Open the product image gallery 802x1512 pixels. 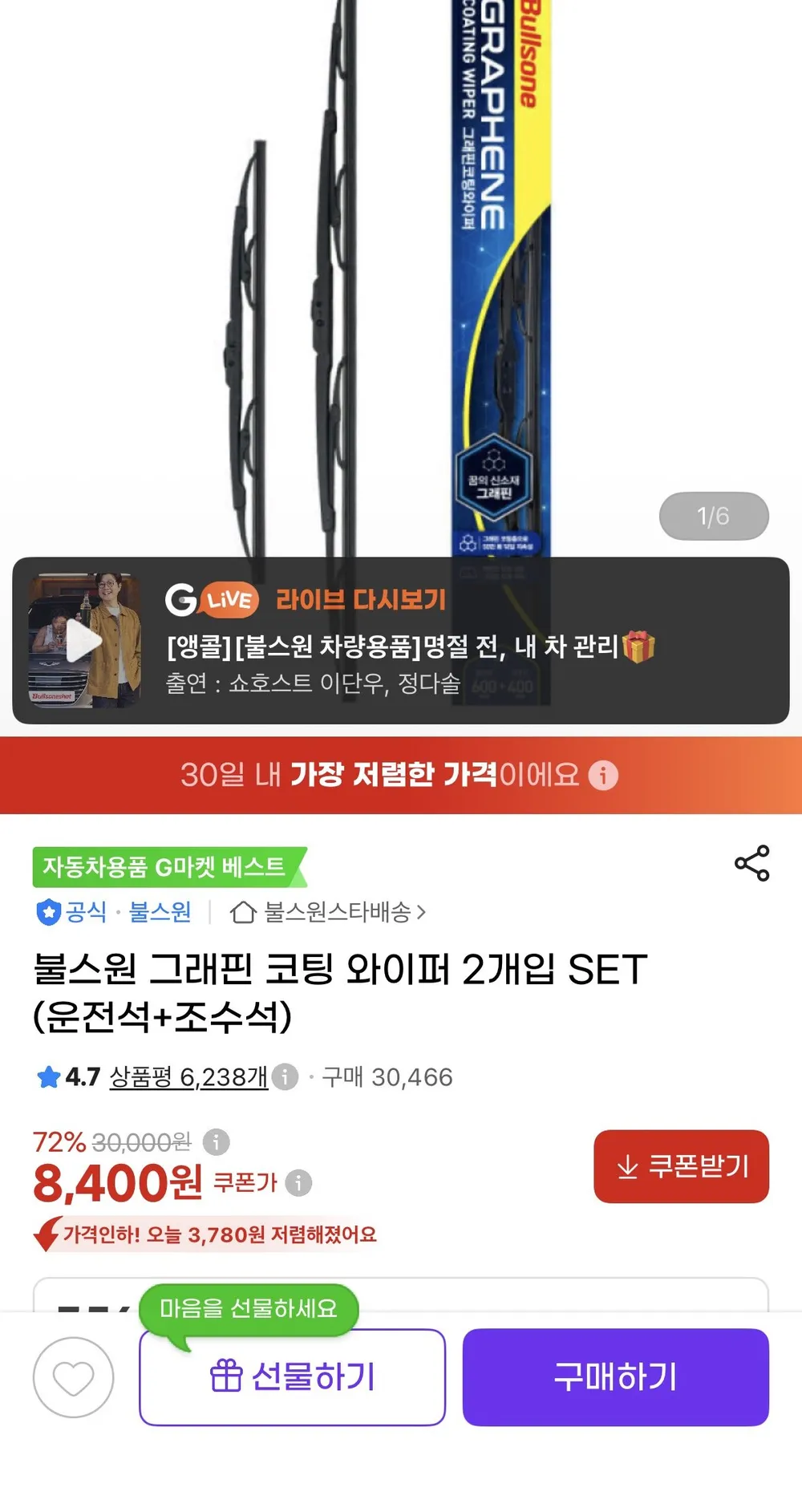pyautogui.click(x=401, y=273)
